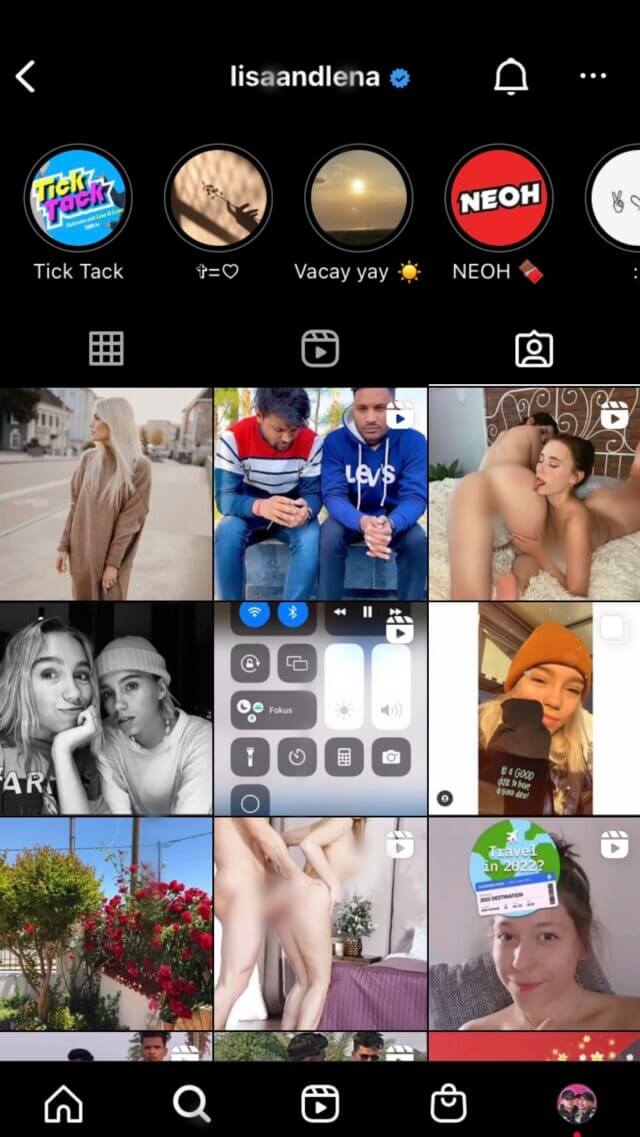Open the blonde woman in brown dress post
Viewport: 640px width, 1137px height.
pyautogui.click(x=106, y=494)
